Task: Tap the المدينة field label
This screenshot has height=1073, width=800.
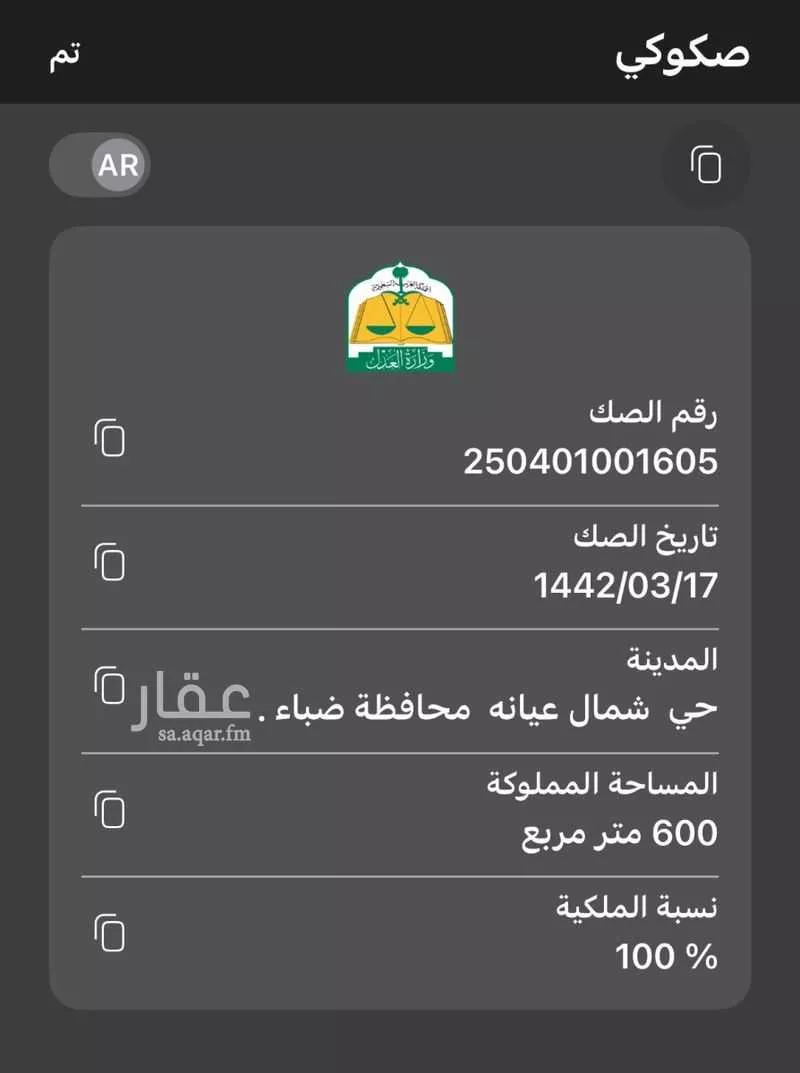Action: [x=673, y=660]
